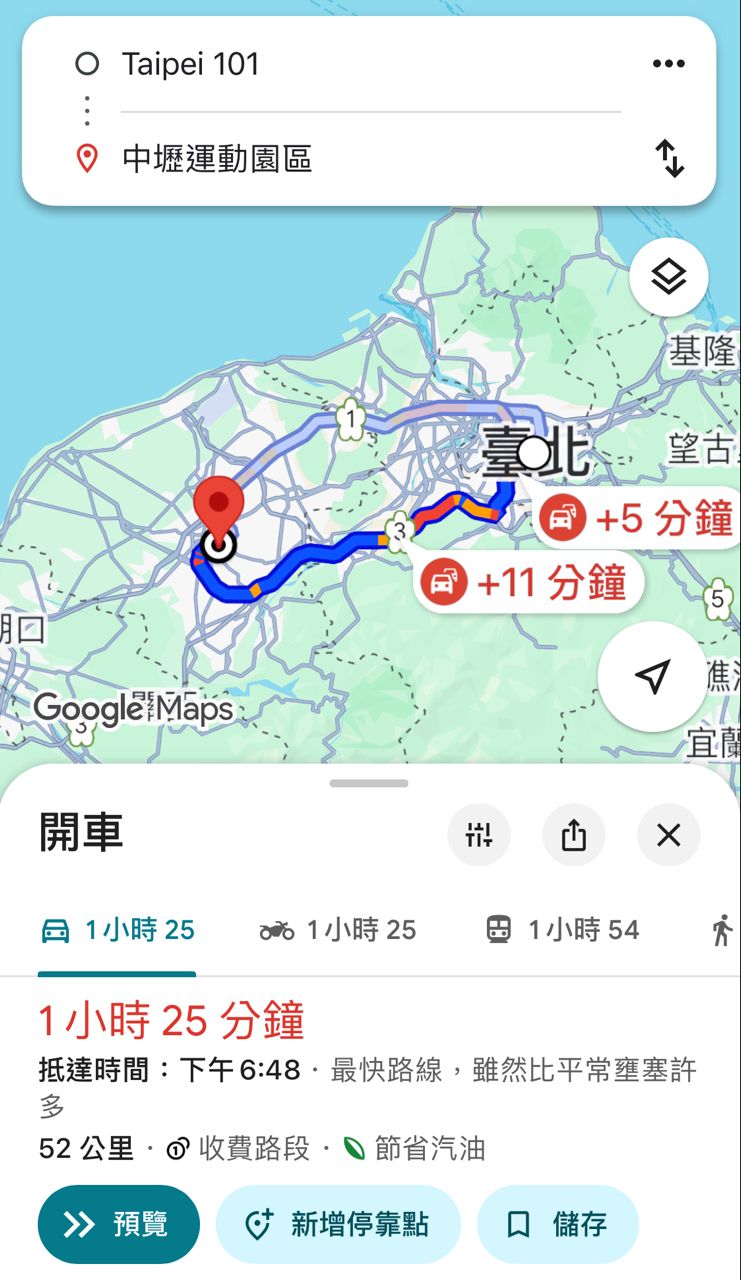
Task: Recenter map with the location arrow button
Action: [x=652, y=677]
